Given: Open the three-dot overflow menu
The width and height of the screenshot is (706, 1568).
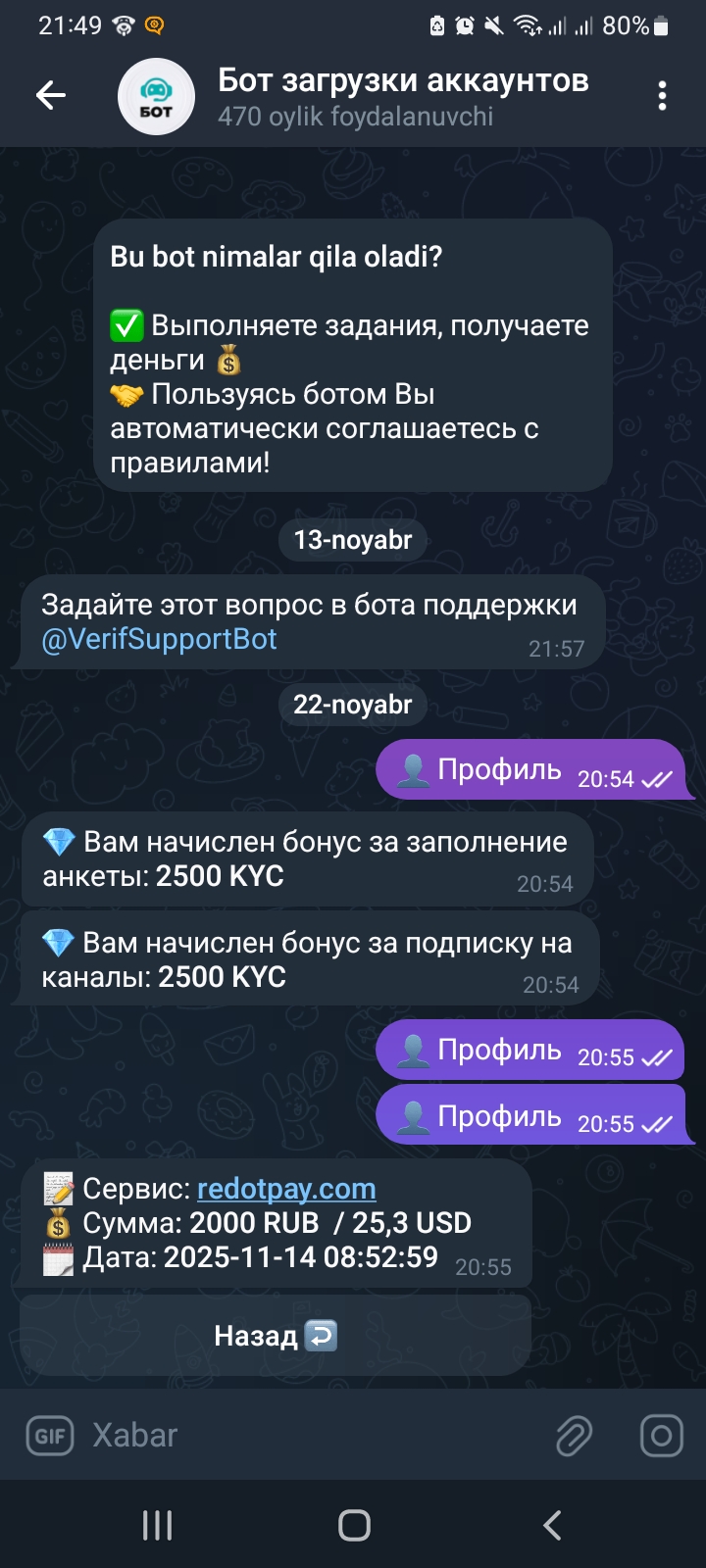Looking at the screenshot, I should [662, 96].
